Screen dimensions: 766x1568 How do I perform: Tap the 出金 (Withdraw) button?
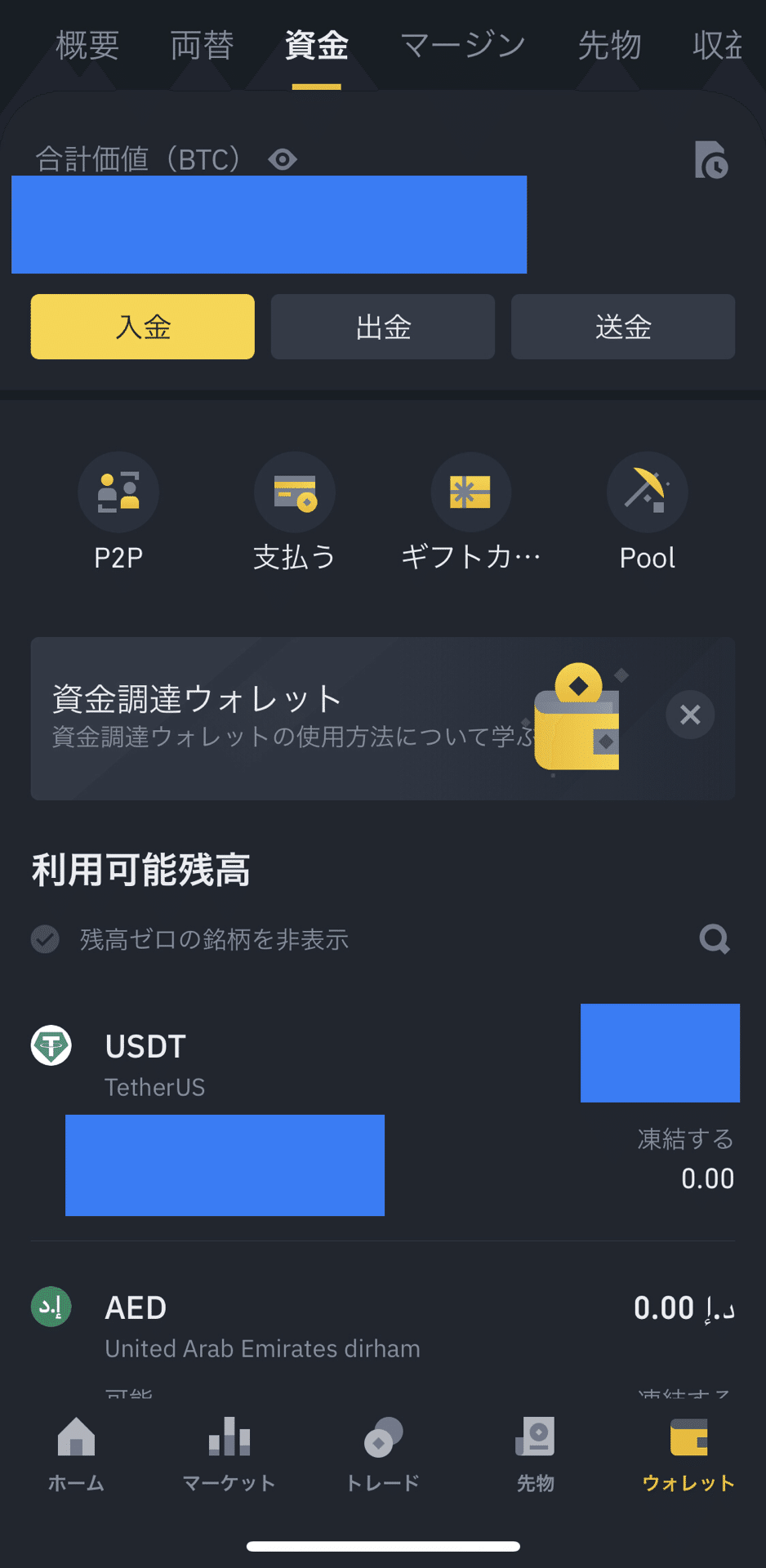coord(382,327)
